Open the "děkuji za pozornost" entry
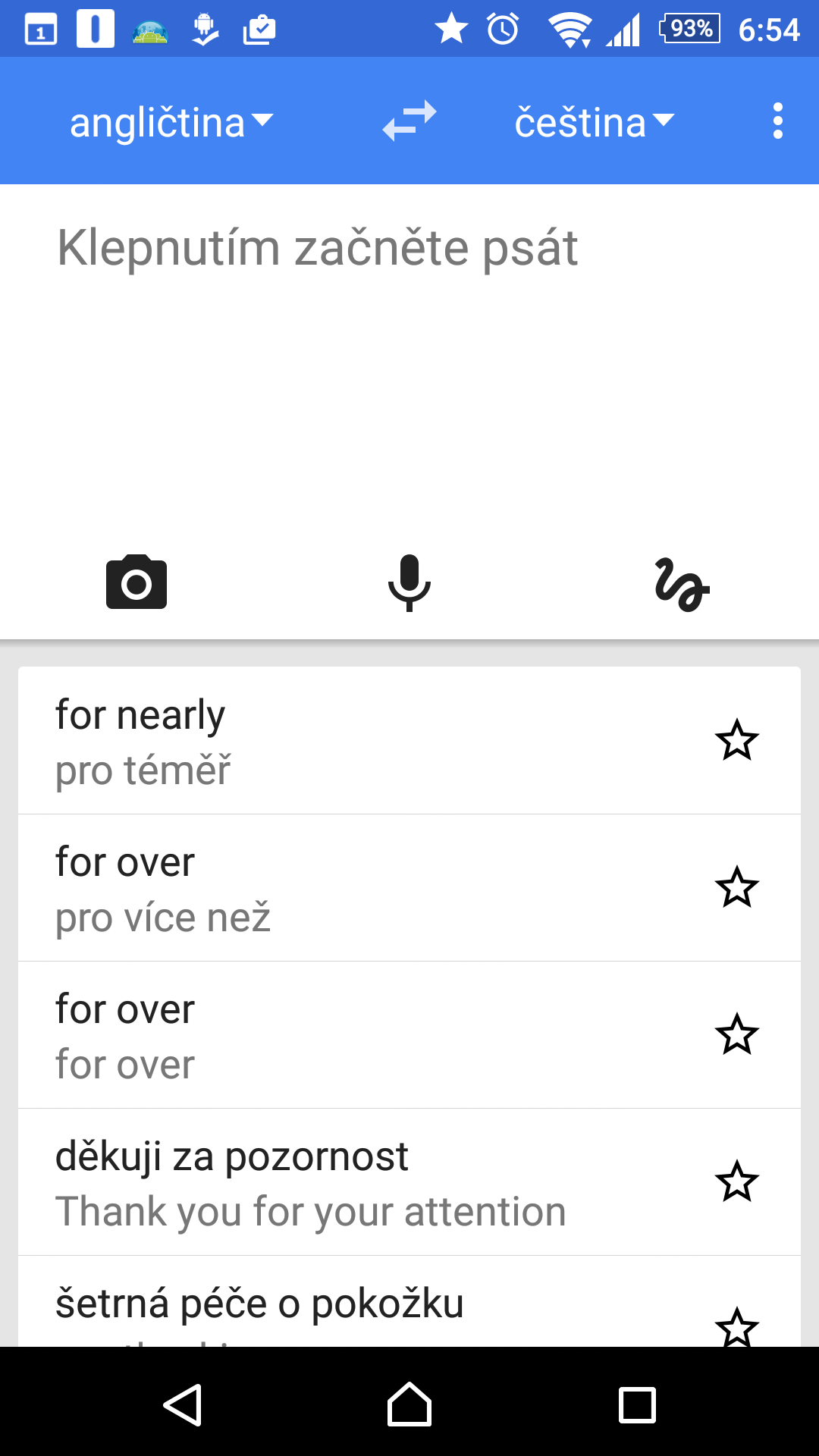 356,1182
